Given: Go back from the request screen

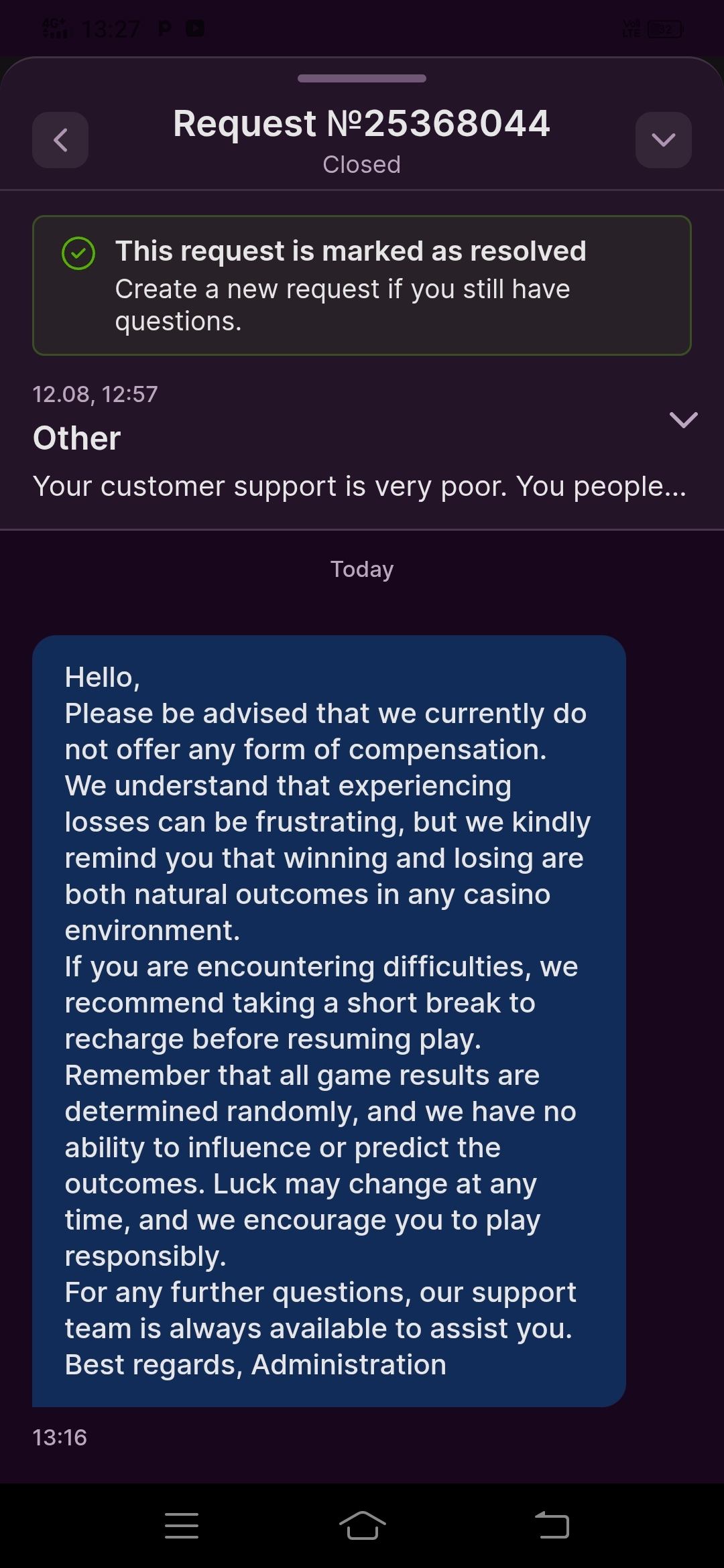Looking at the screenshot, I should tap(60, 140).
